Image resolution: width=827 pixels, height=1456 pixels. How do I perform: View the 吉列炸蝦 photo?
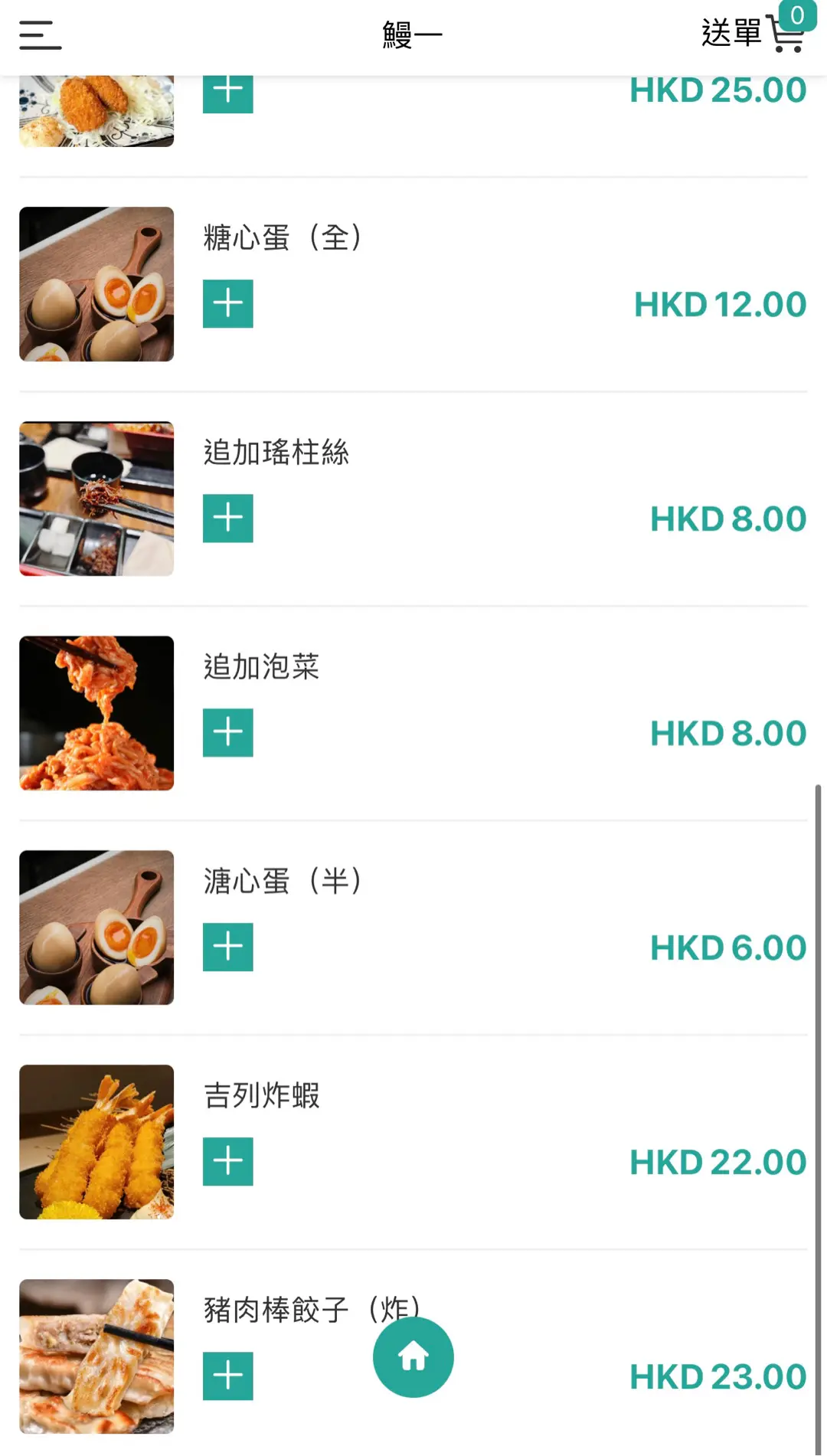point(96,1142)
